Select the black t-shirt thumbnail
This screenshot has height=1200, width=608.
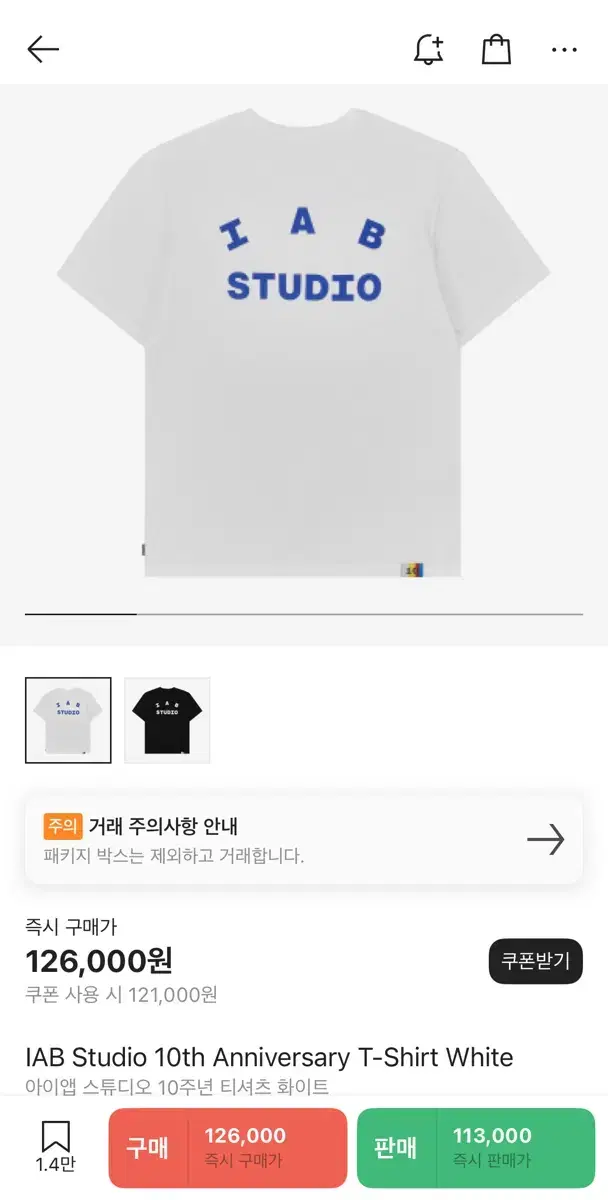point(167,720)
